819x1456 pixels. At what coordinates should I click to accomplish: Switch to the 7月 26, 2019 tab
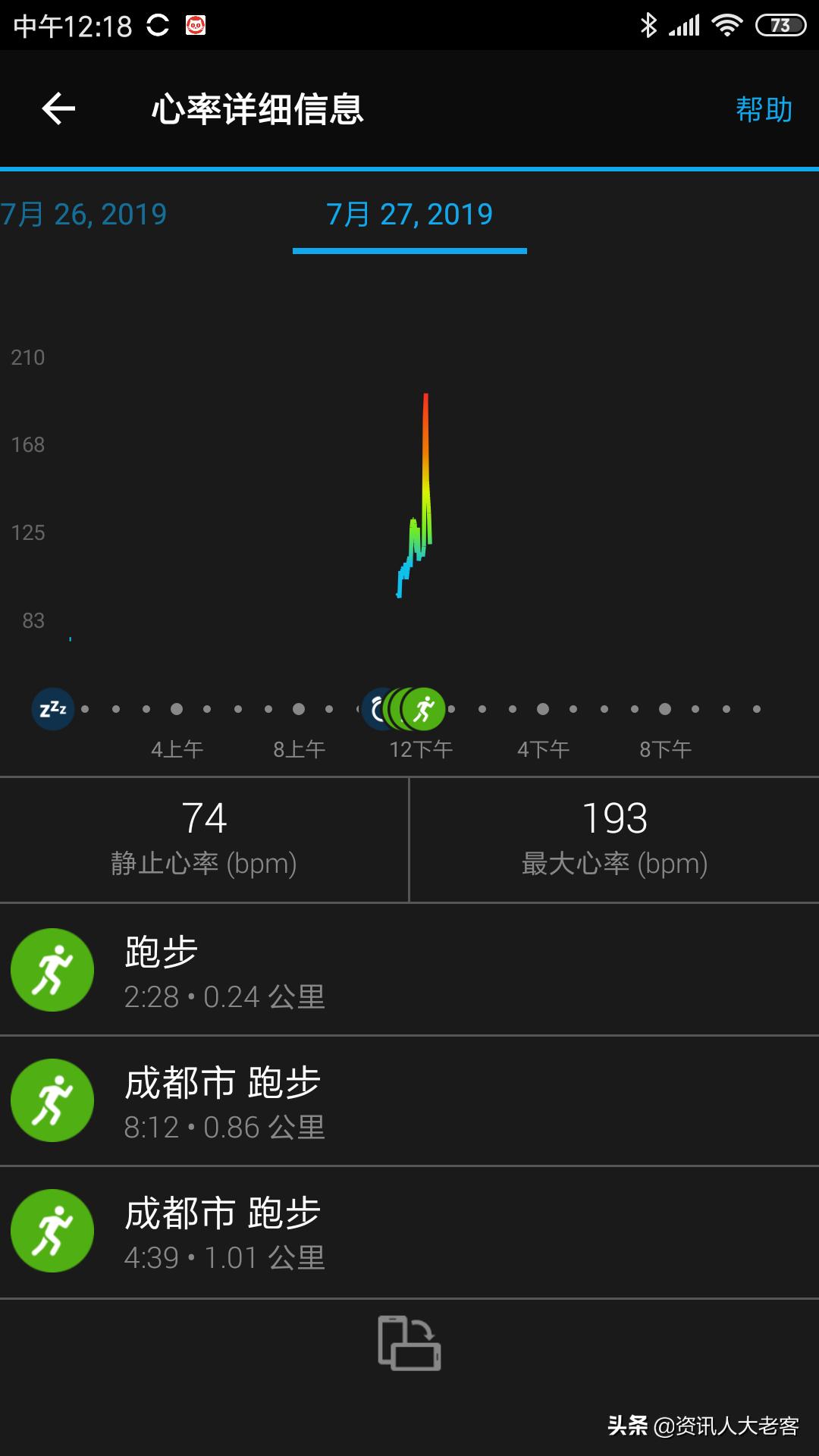(x=83, y=215)
